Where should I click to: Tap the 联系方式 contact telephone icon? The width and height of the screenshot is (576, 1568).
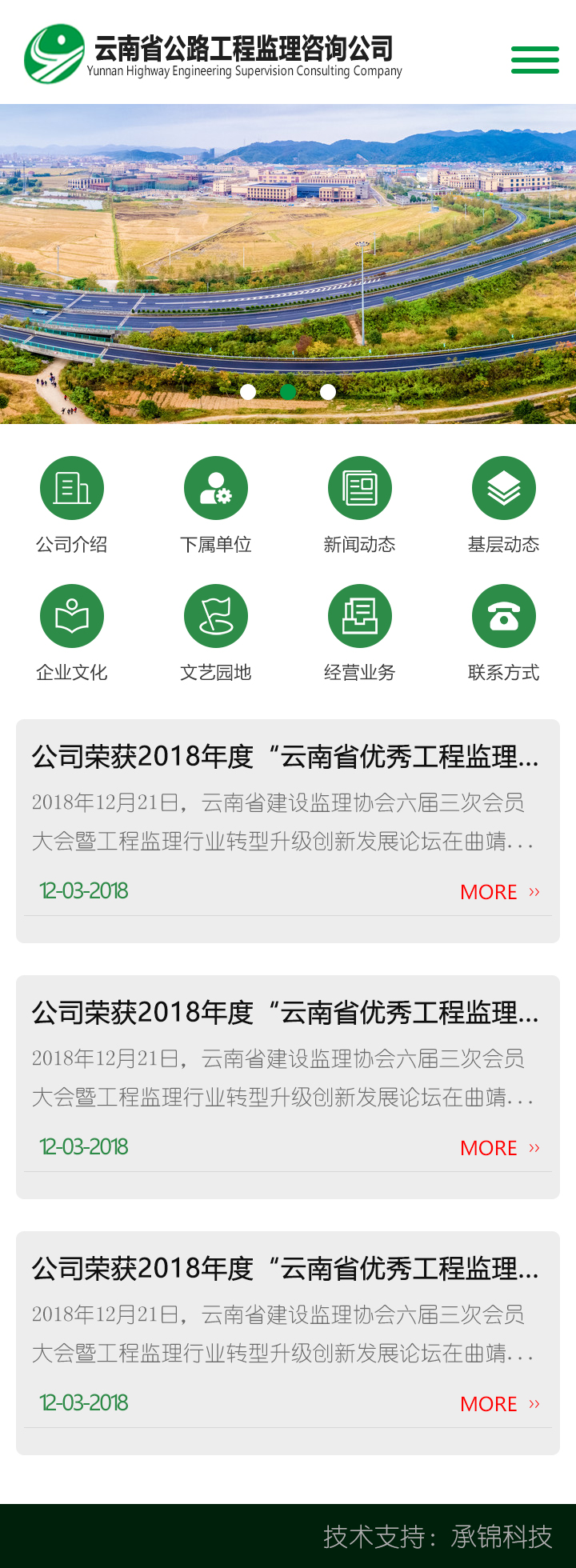point(503,615)
